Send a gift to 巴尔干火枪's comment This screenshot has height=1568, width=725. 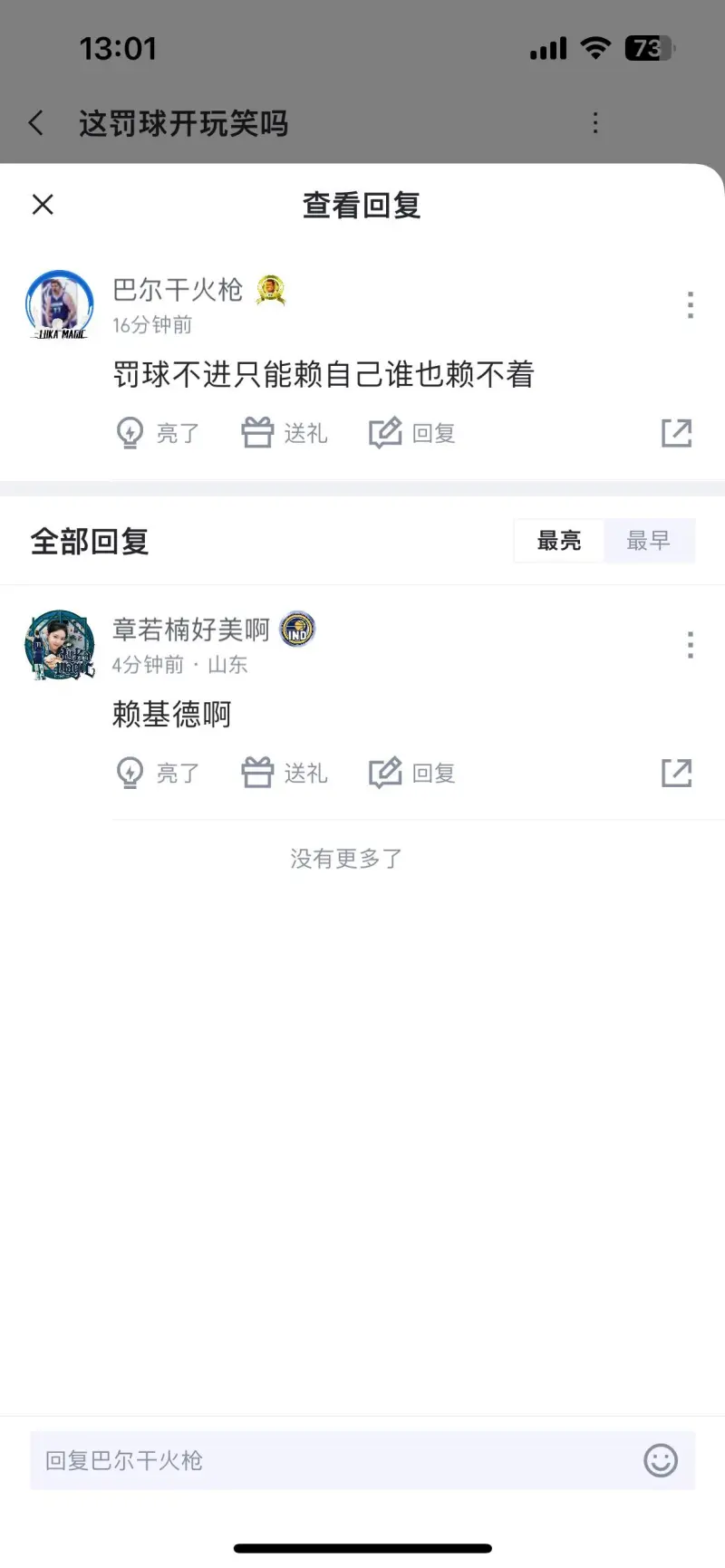click(x=285, y=433)
